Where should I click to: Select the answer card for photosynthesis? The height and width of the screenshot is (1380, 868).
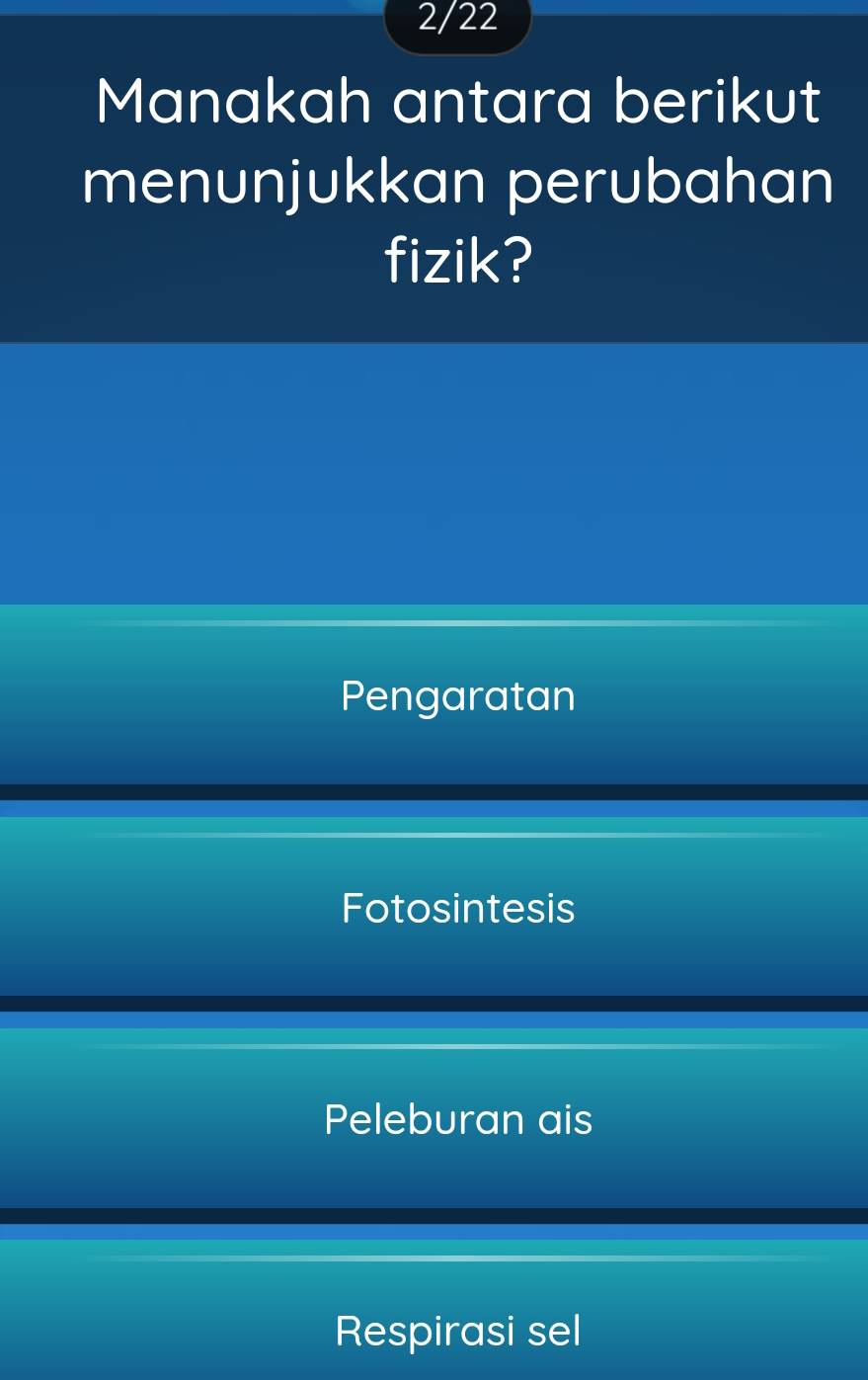(x=457, y=907)
